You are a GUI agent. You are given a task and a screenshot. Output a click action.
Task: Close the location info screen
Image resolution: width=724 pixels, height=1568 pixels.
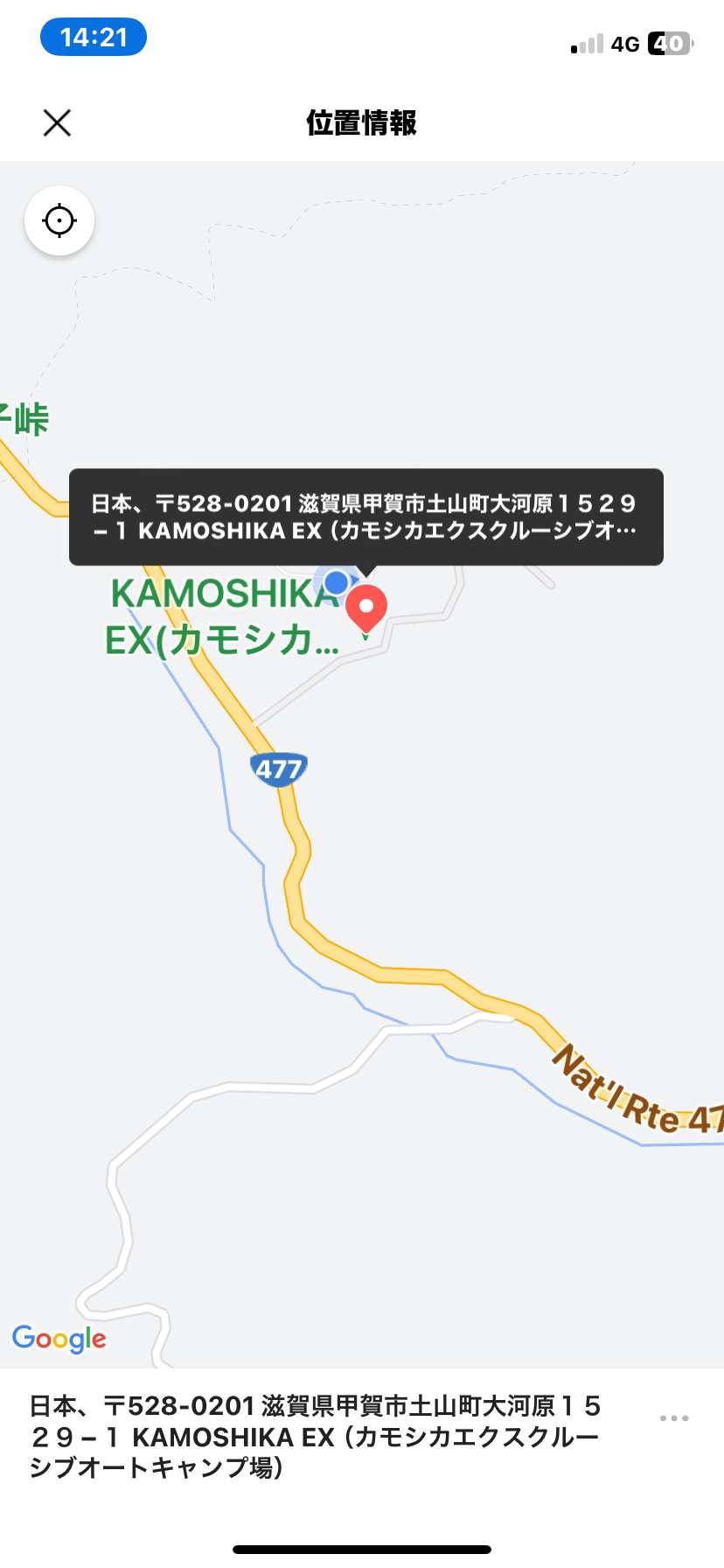tap(57, 122)
